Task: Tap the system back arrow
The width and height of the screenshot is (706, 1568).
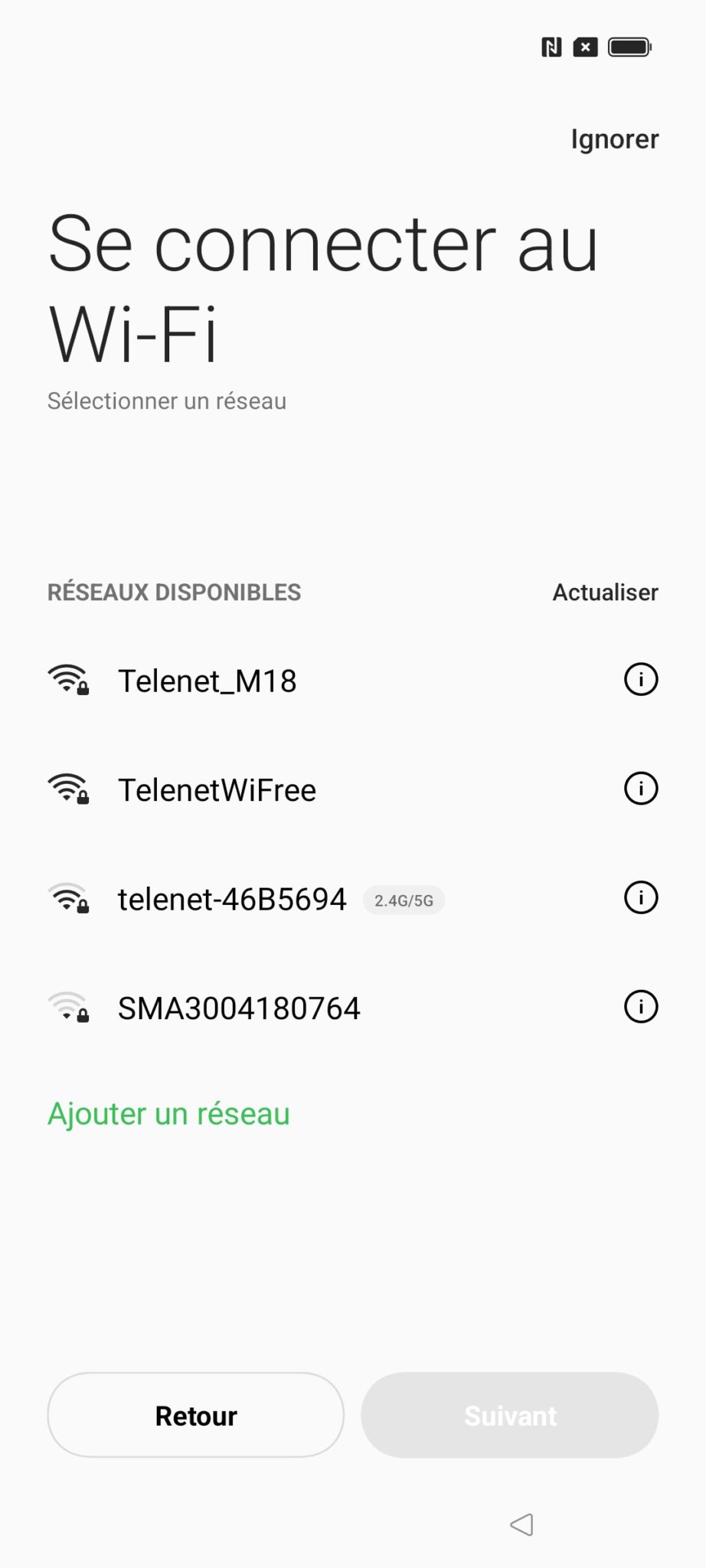Action: (x=521, y=1524)
